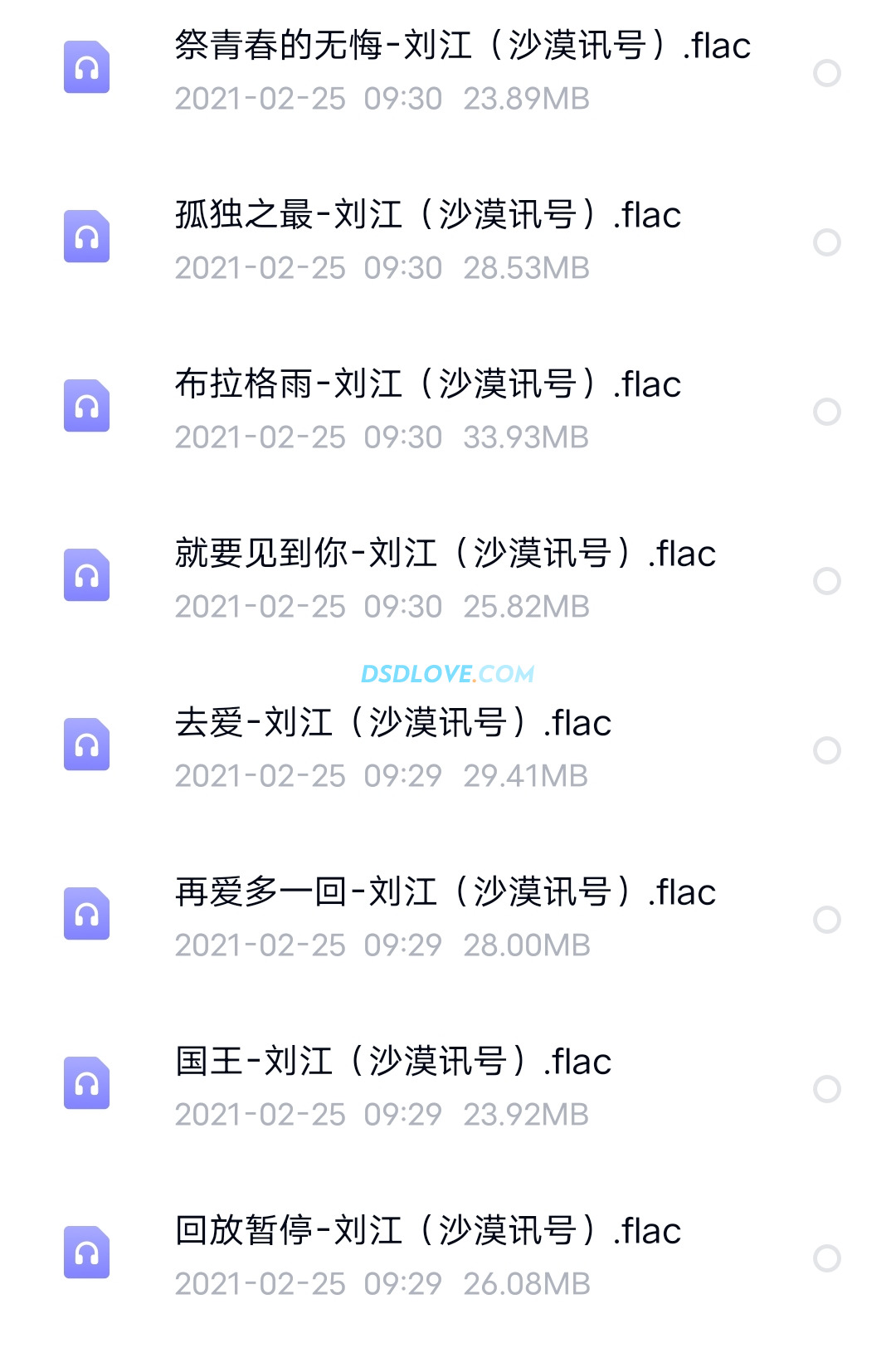Select the checkbox for 国王
This screenshot has height=1348, width=896.
click(x=826, y=1089)
